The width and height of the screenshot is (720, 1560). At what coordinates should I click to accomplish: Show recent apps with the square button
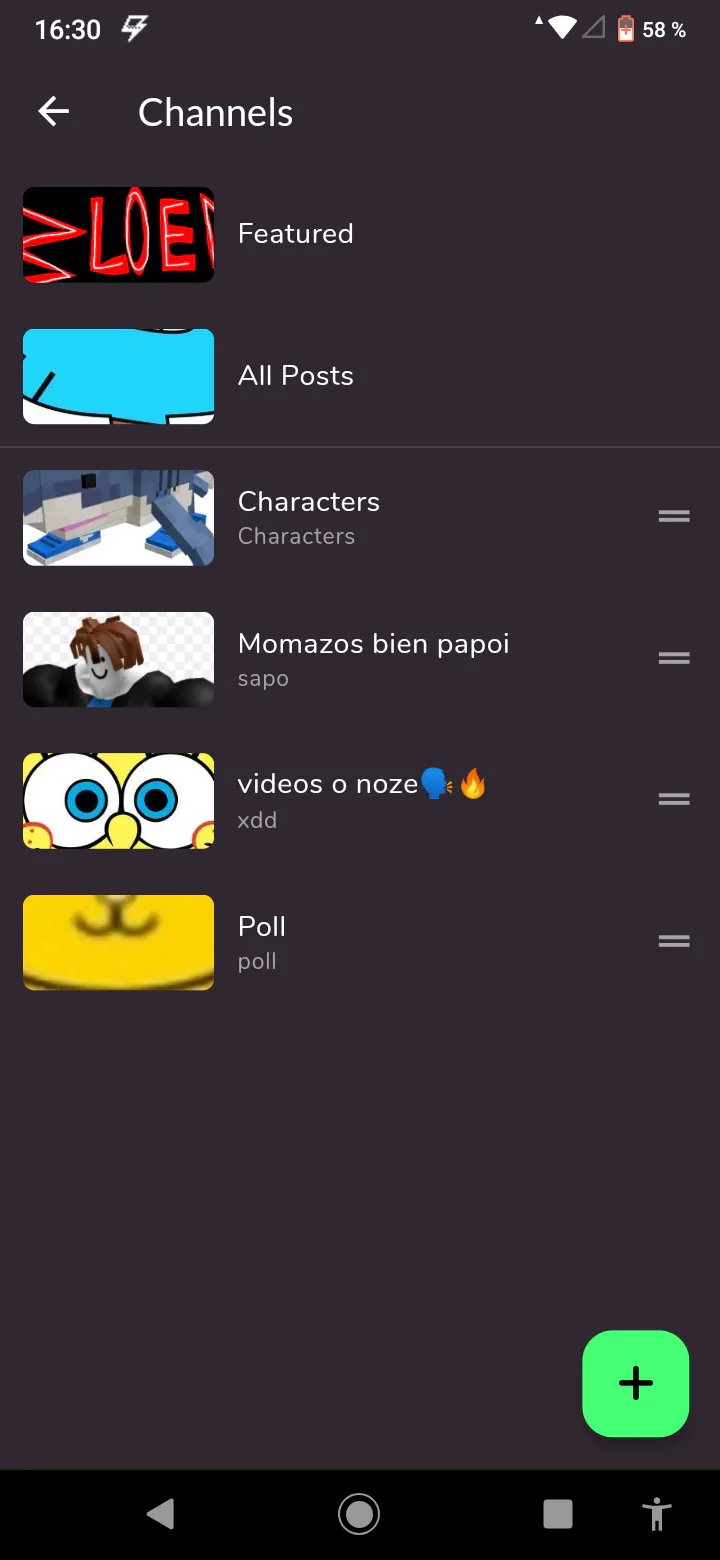tap(558, 1514)
